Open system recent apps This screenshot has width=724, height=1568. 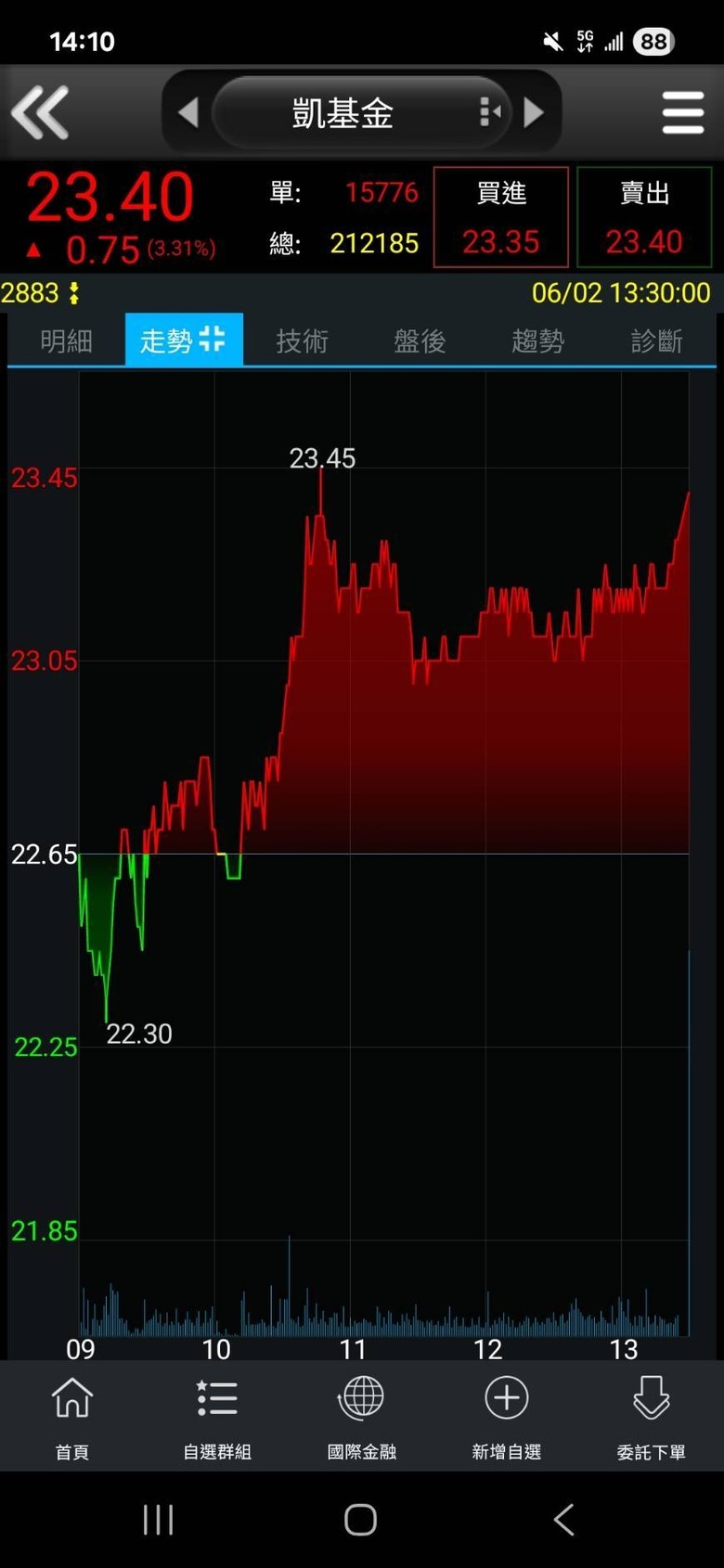coord(159,1520)
